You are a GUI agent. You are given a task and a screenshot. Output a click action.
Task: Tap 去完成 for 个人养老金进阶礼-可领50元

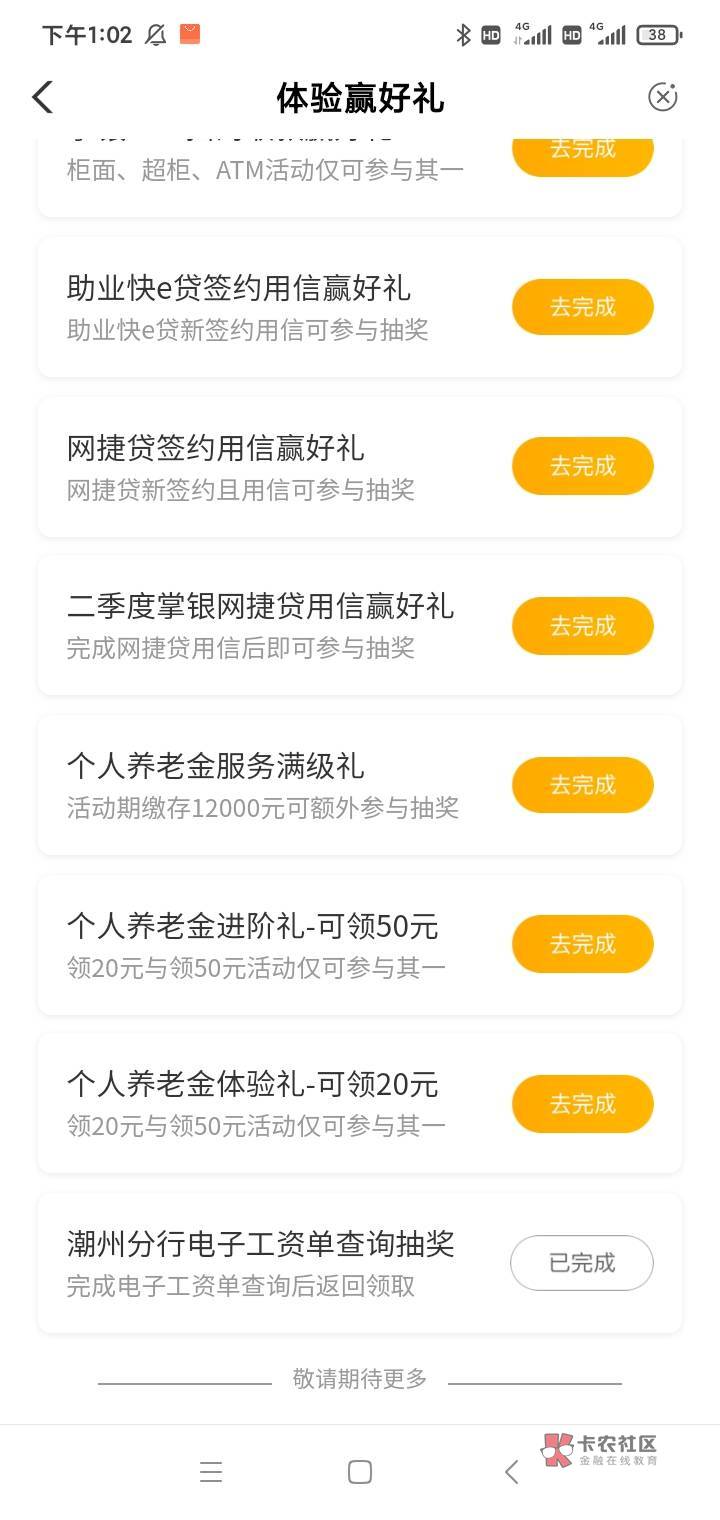[x=582, y=944]
